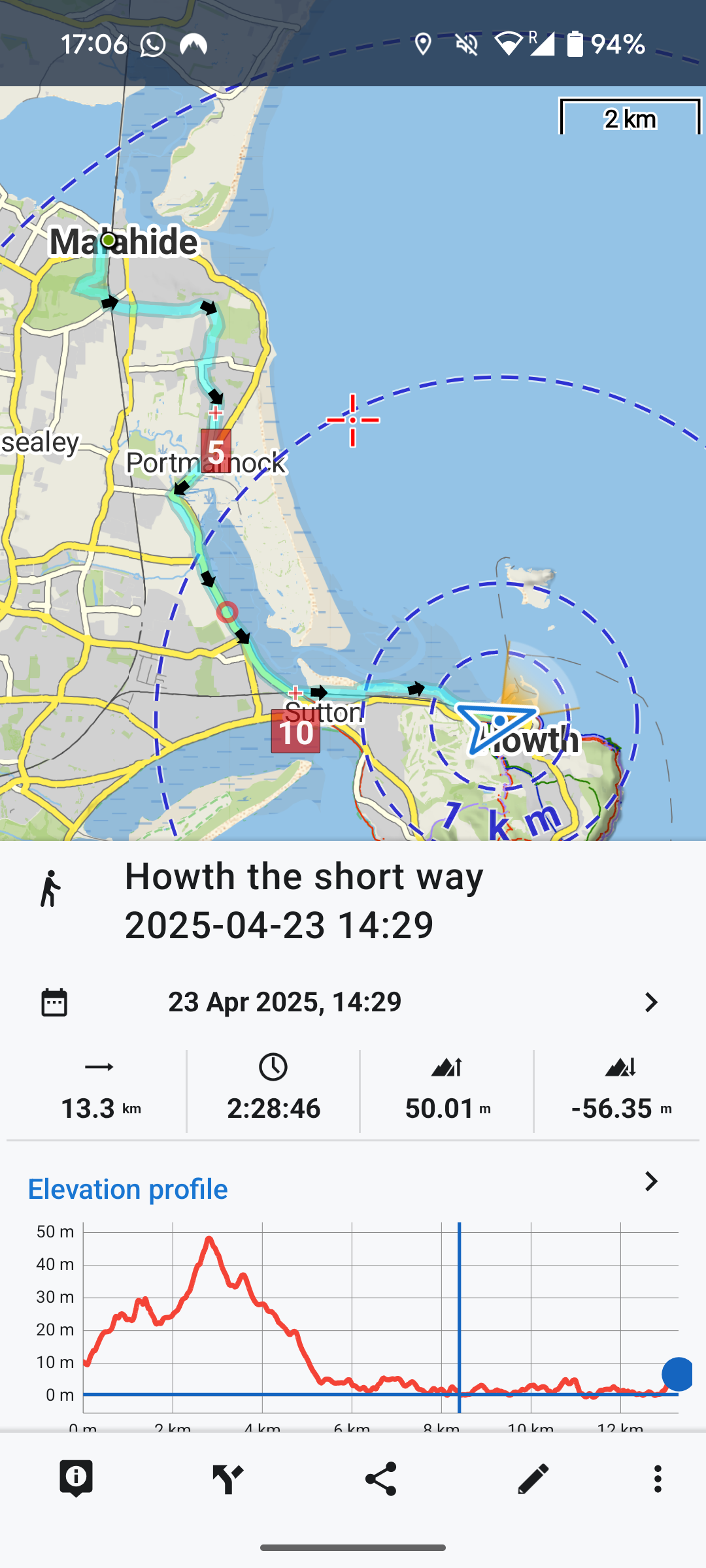The height and width of the screenshot is (1568, 706).
Task: Tap the walking activity type icon
Action: 50,889
